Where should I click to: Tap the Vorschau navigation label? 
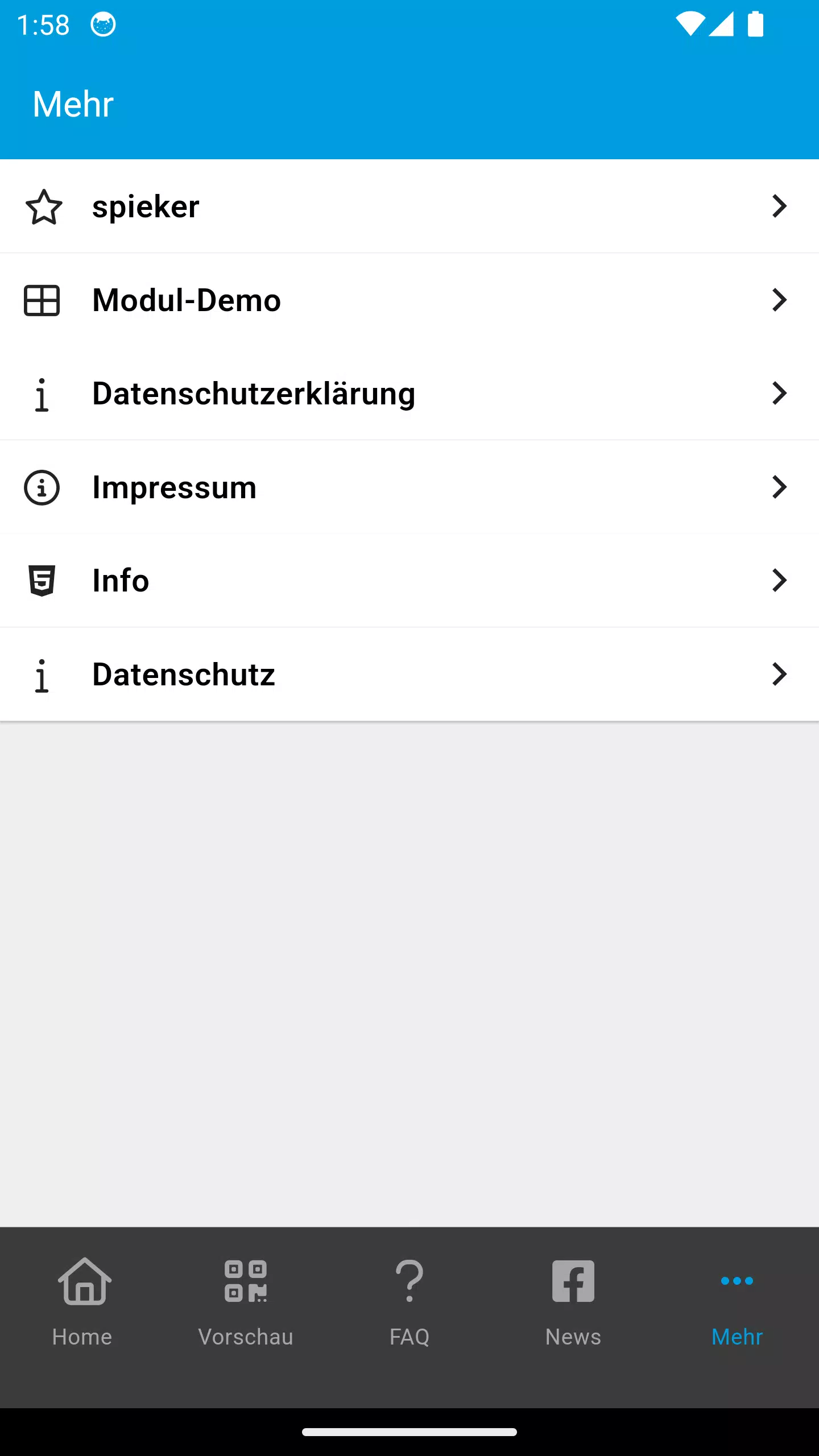[246, 1337]
